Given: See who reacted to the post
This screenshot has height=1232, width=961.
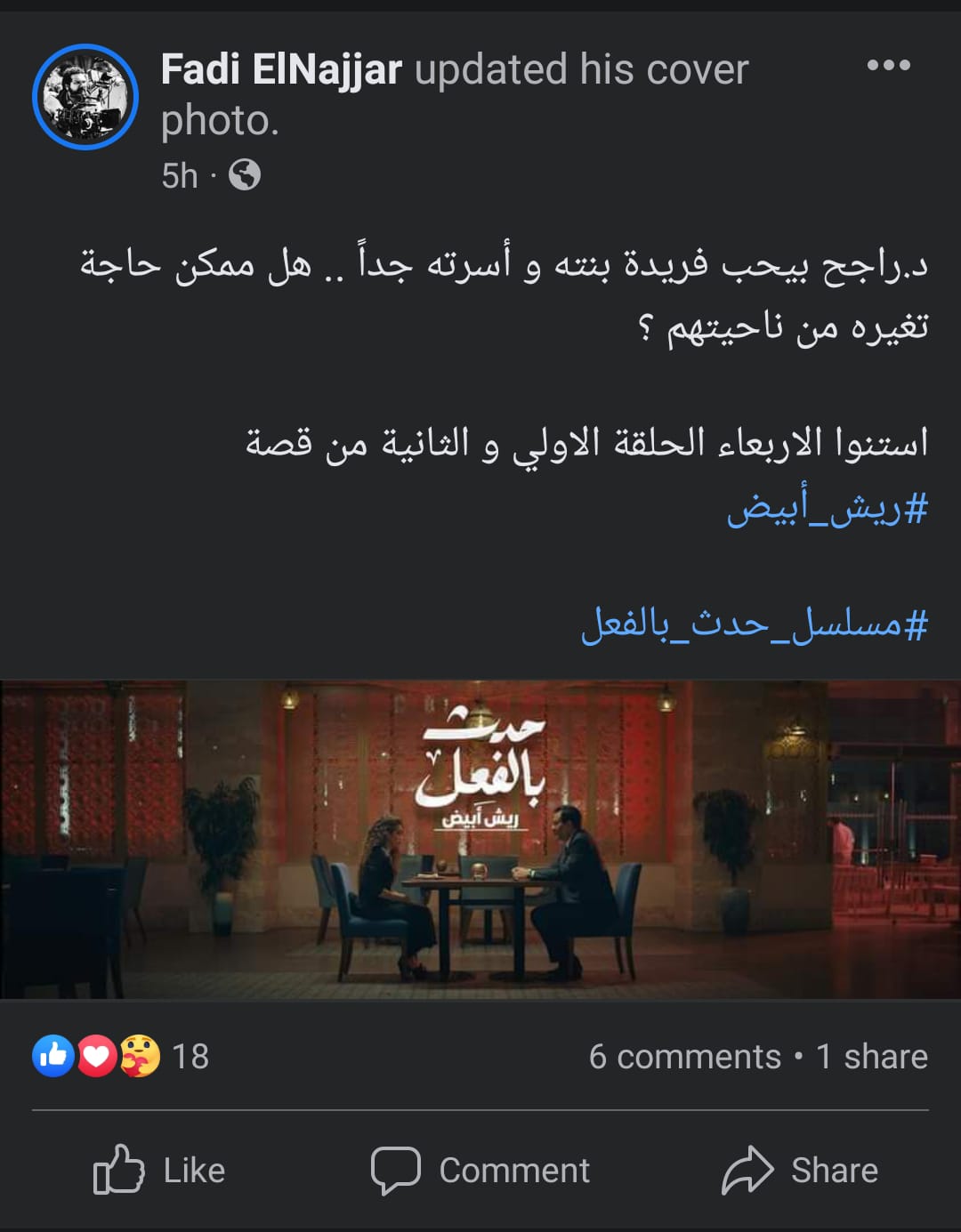Looking at the screenshot, I should point(121,1056).
